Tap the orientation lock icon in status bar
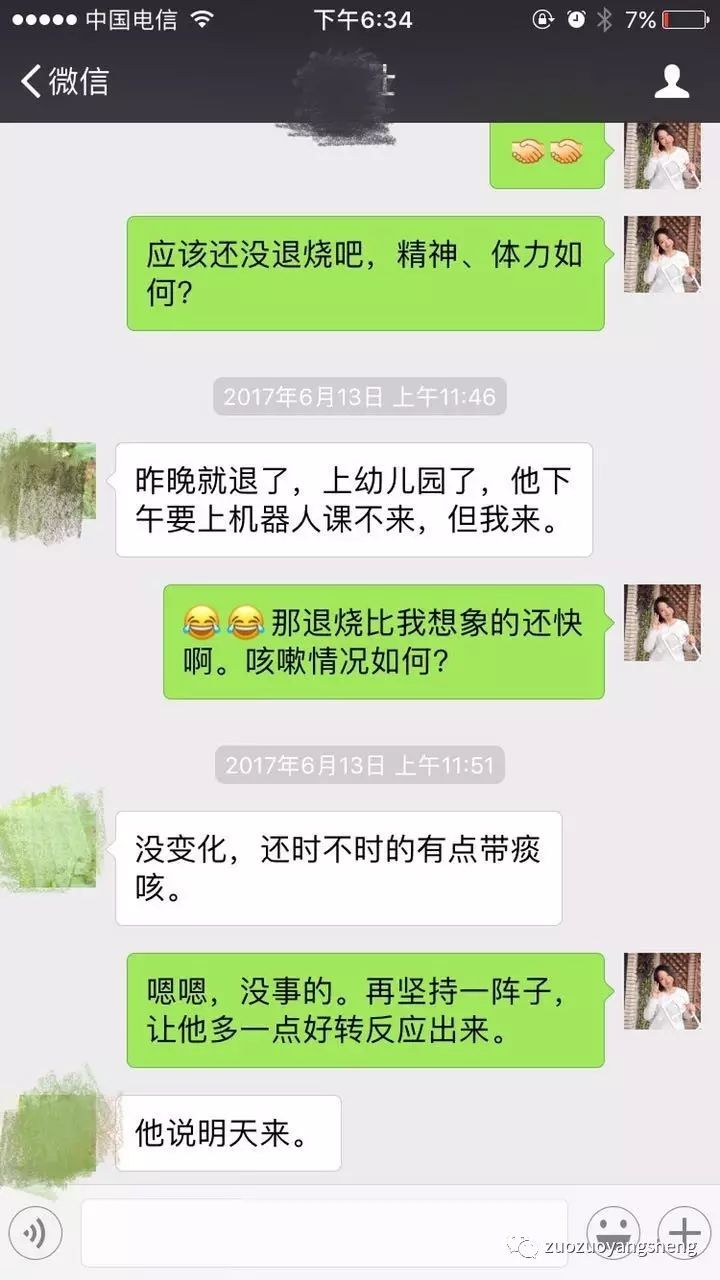 tap(543, 17)
